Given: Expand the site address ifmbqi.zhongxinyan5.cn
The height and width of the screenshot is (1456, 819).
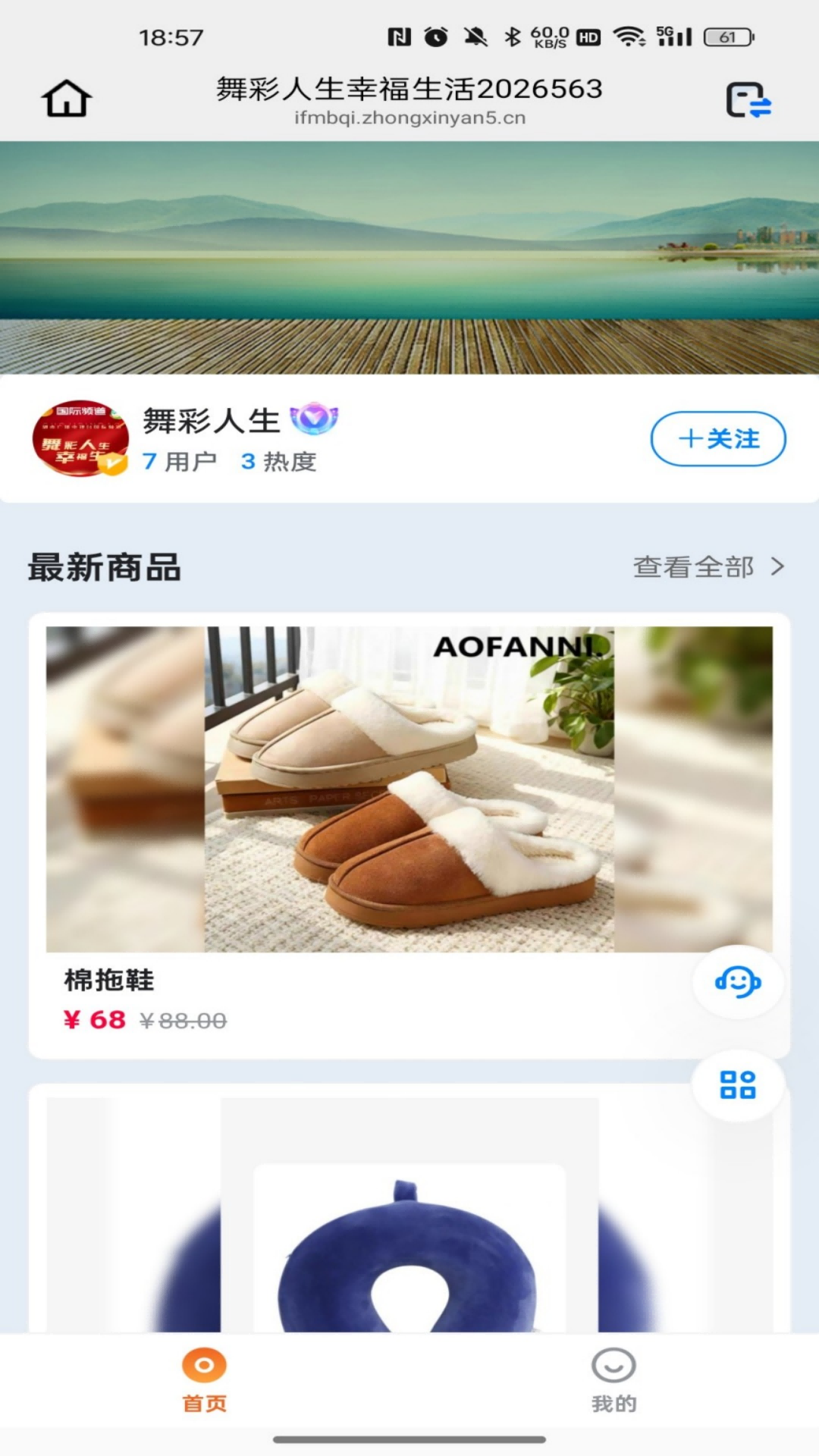Looking at the screenshot, I should [x=409, y=118].
